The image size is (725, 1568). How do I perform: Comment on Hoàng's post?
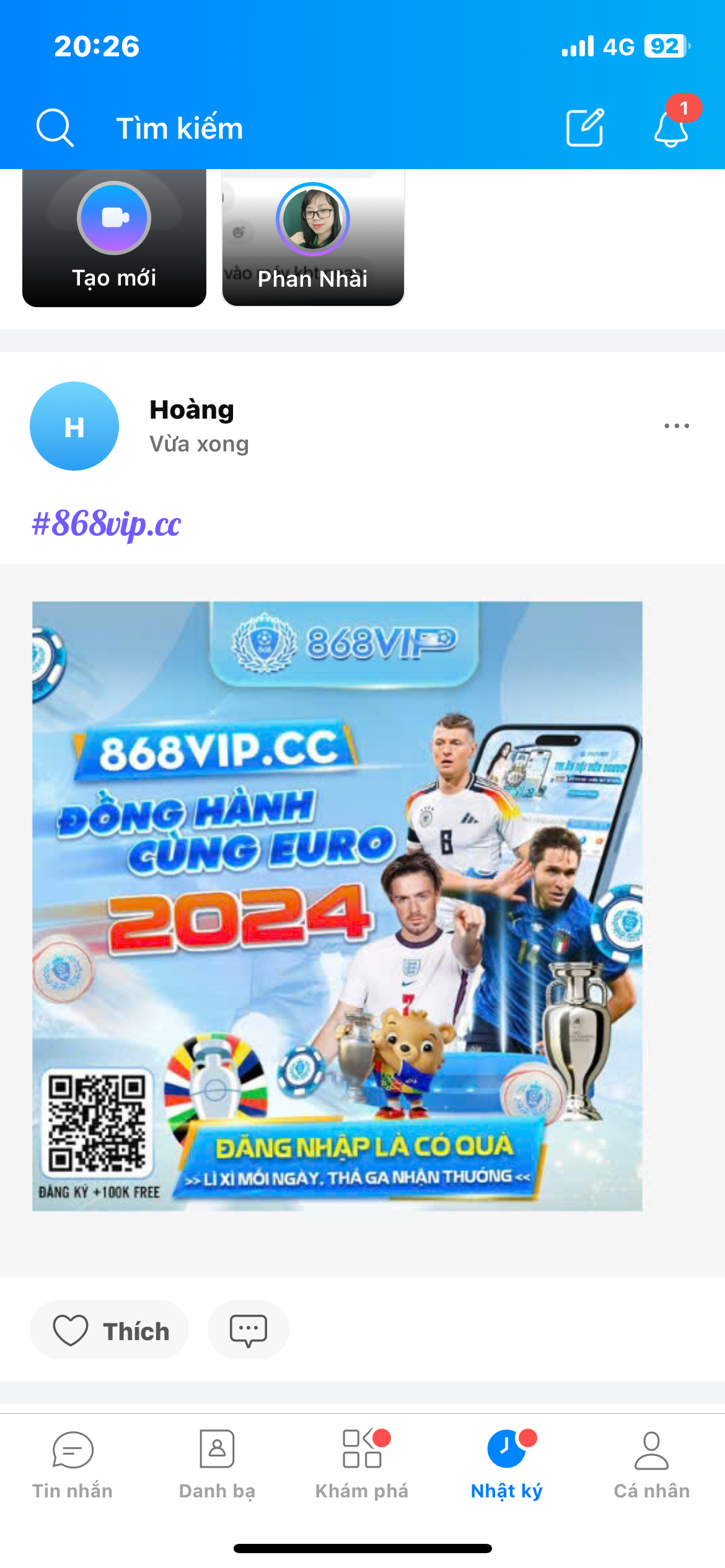coord(248,1330)
